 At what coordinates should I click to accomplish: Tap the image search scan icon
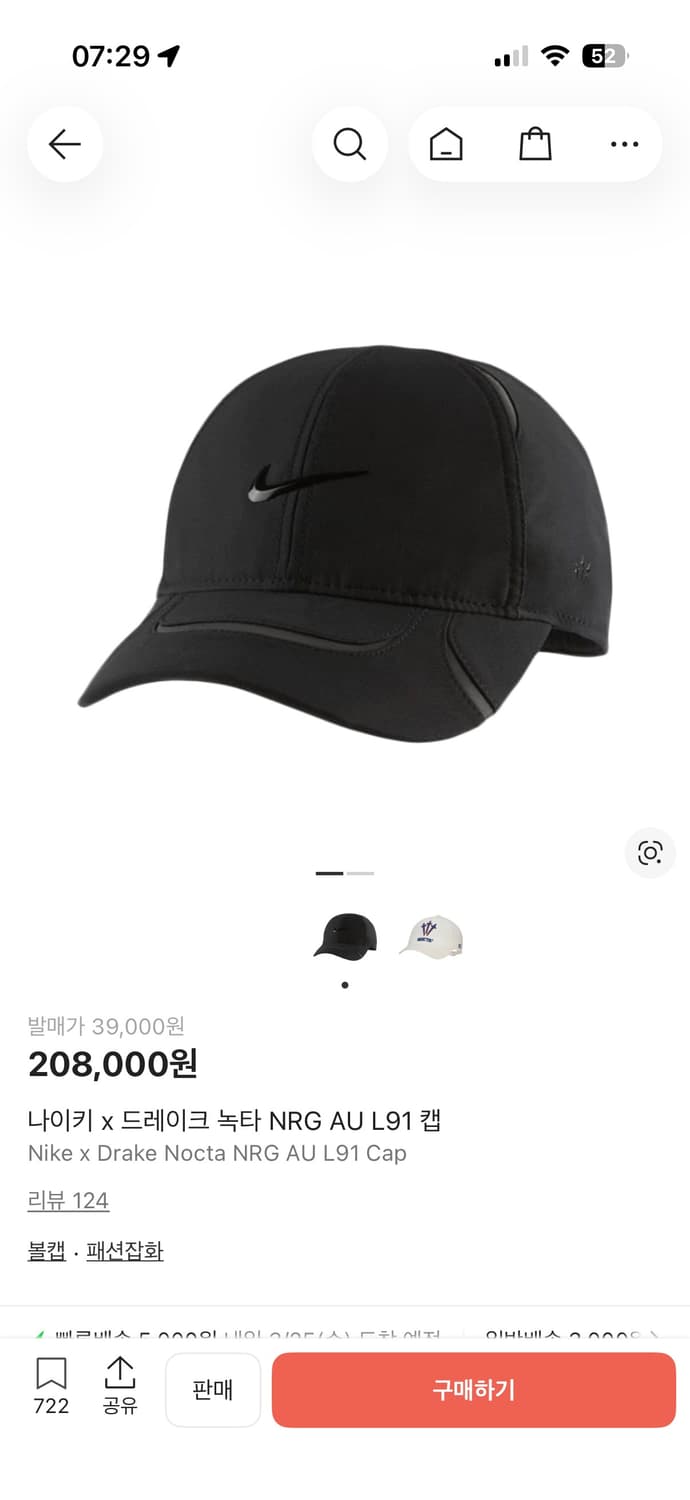click(x=650, y=853)
